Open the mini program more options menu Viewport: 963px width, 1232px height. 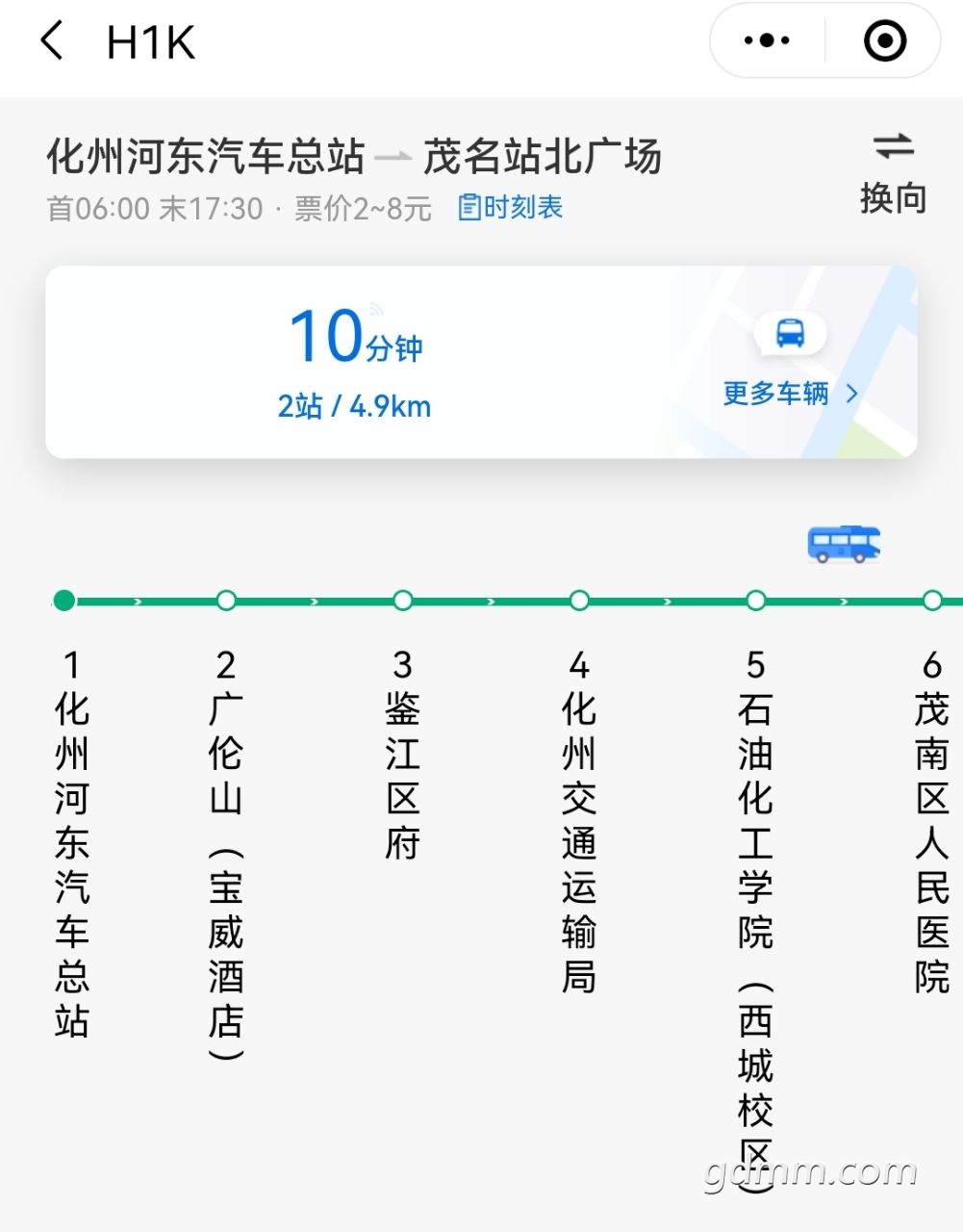[768, 41]
